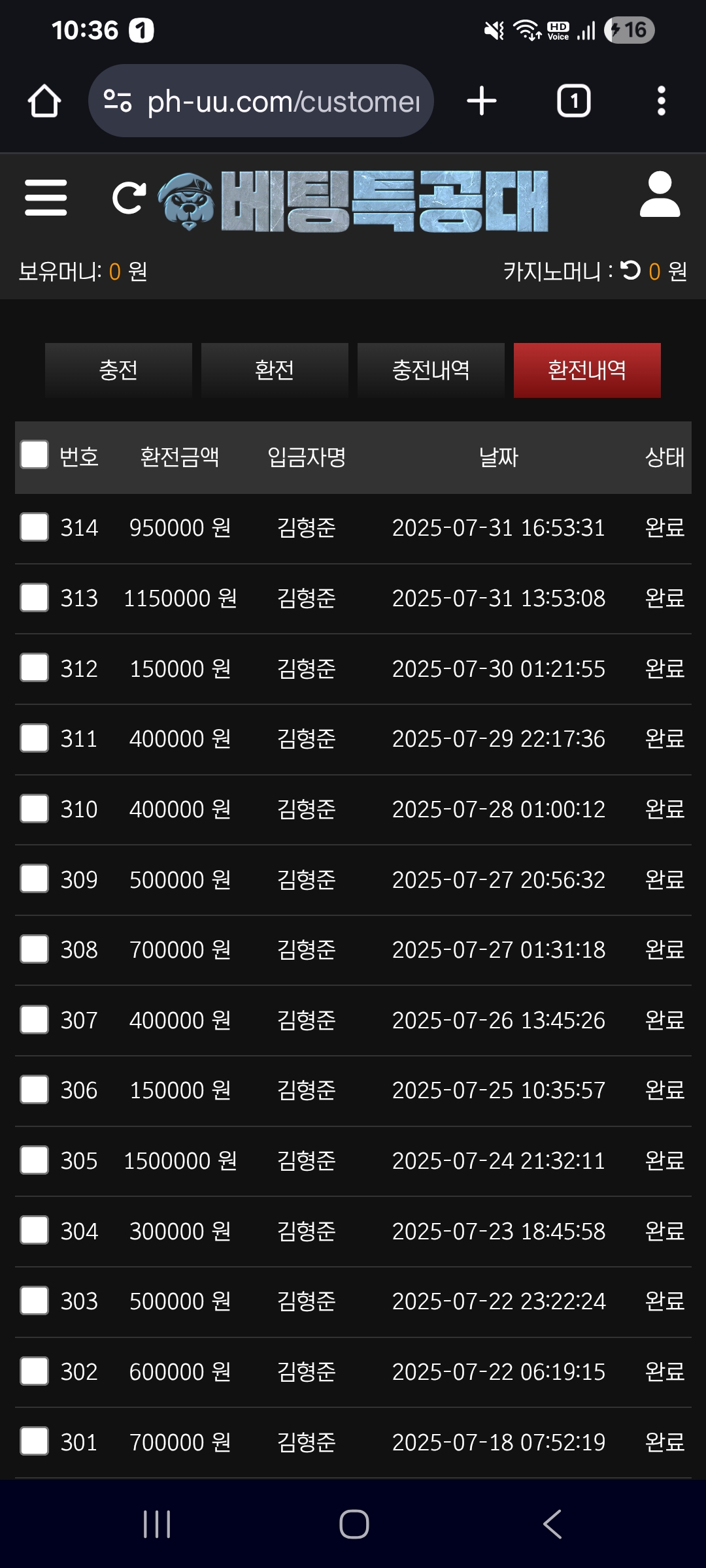Open the browser overflow menu
Image resolution: width=706 pixels, height=1568 pixels.
point(662,101)
